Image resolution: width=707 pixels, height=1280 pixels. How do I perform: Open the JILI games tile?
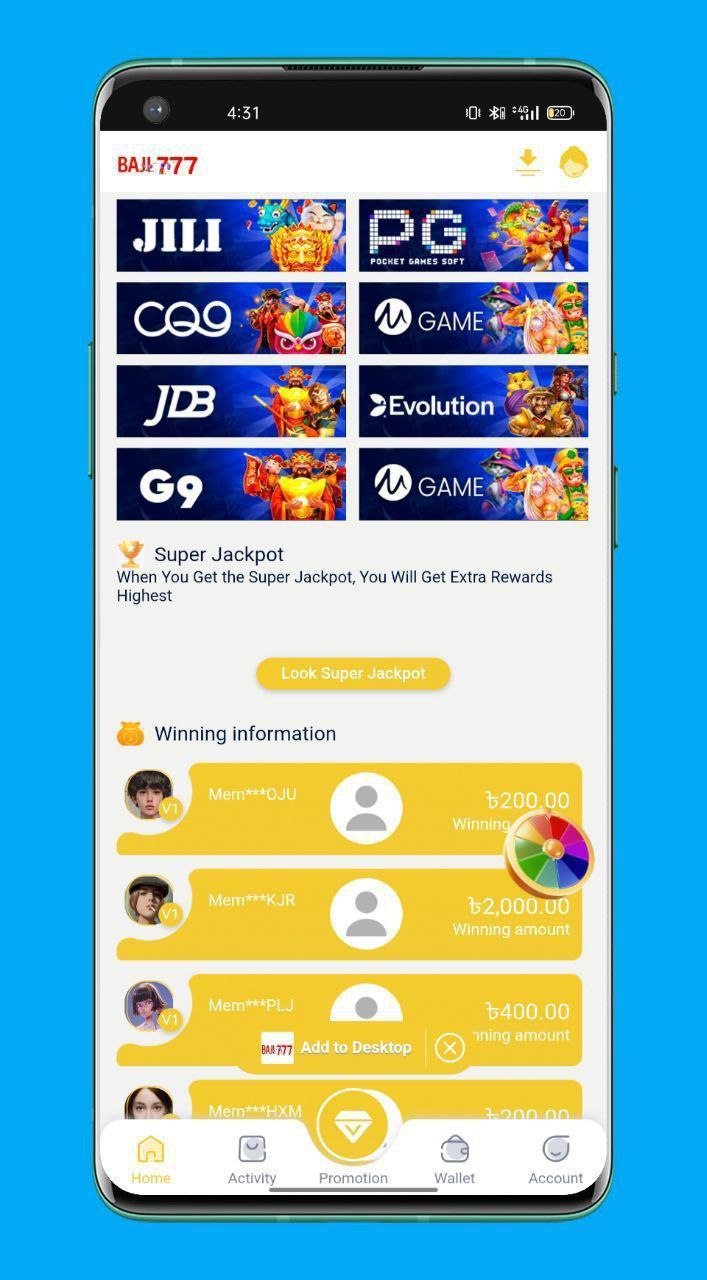point(231,235)
